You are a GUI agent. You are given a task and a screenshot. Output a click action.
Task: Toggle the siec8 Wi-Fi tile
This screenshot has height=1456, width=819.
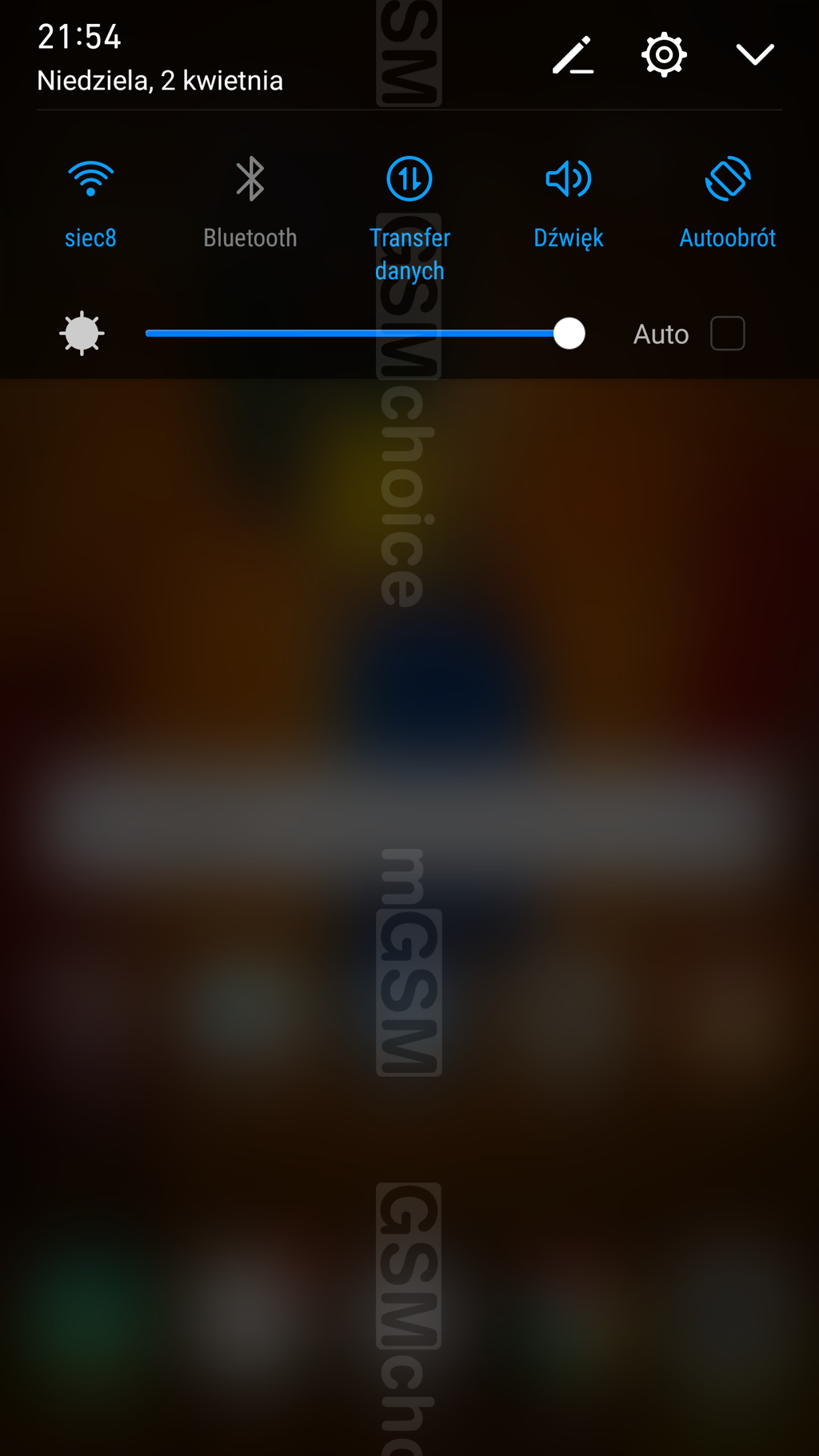[91, 179]
